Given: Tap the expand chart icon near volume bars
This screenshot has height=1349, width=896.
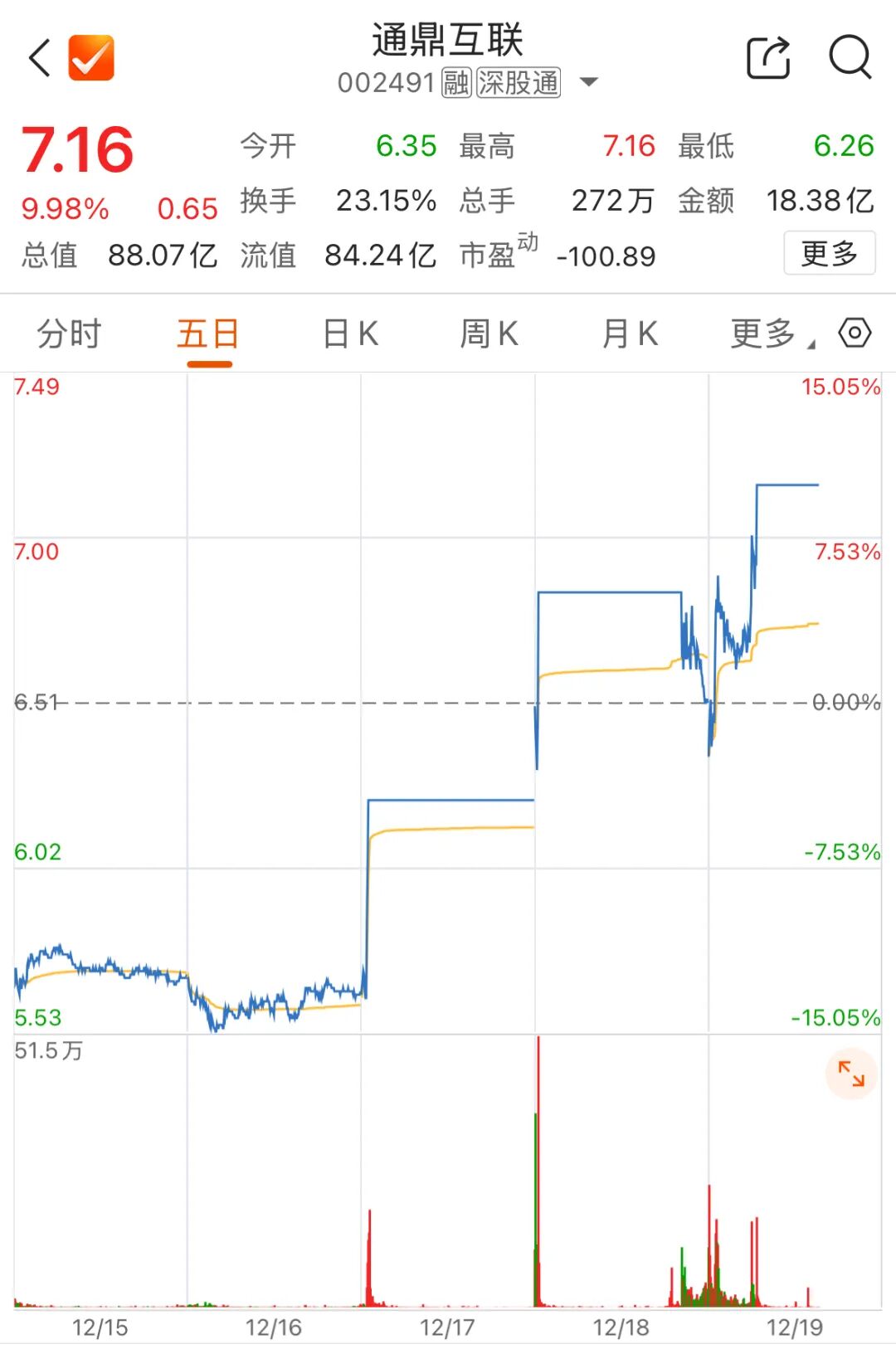Looking at the screenshot, I should click(x=850, y=1073).
